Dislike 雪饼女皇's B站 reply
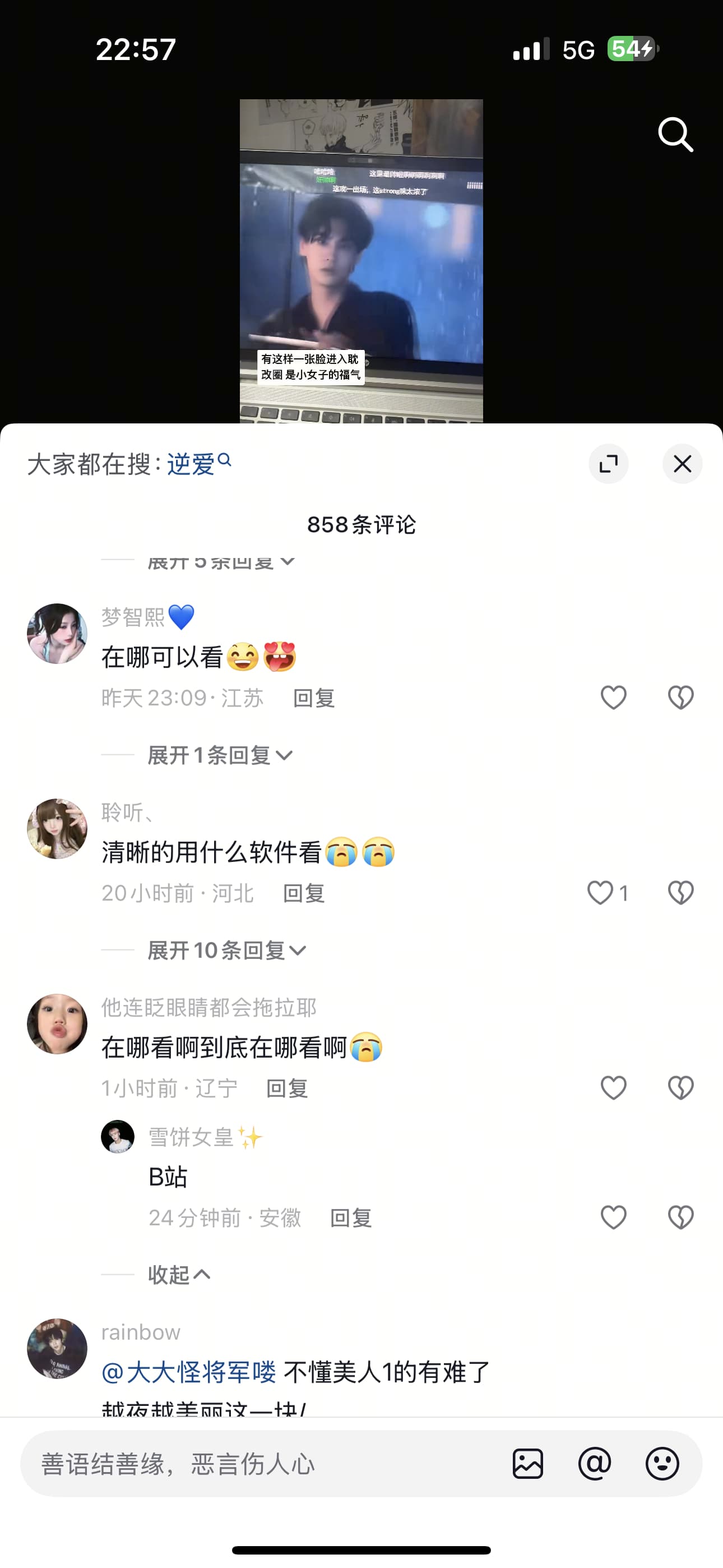 pos(680,1218)
